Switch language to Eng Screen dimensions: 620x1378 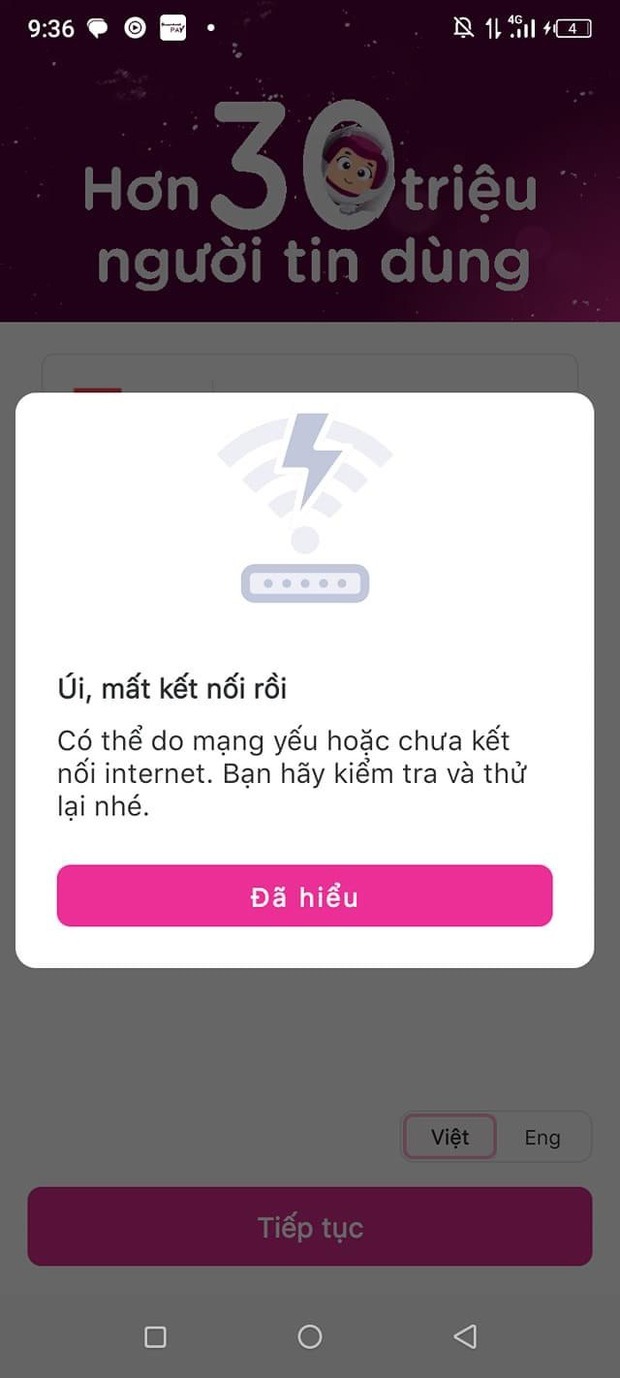click(x=542, y=1137)
